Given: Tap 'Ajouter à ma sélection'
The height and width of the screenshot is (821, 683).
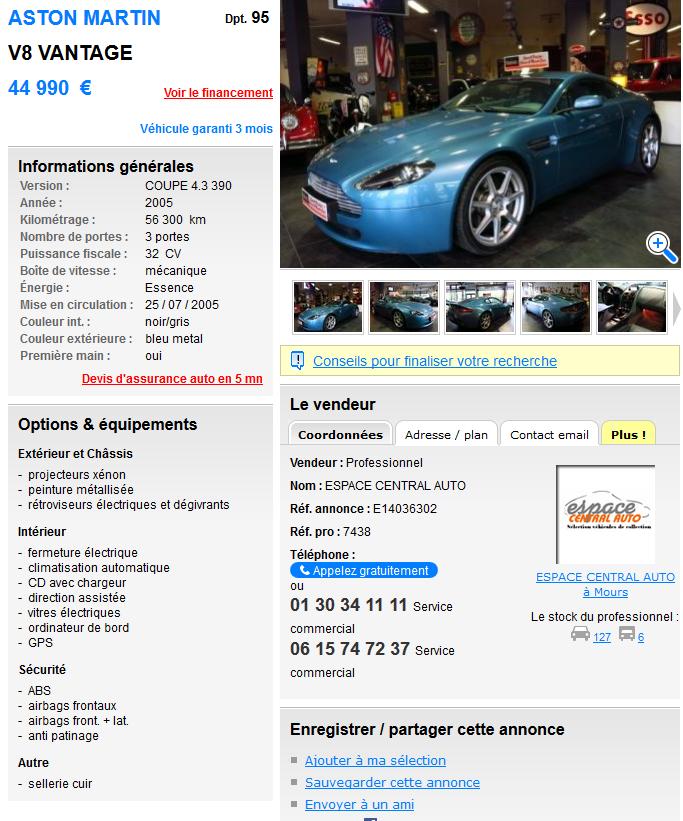Looking at the screenshot, I should coord(375,760).
